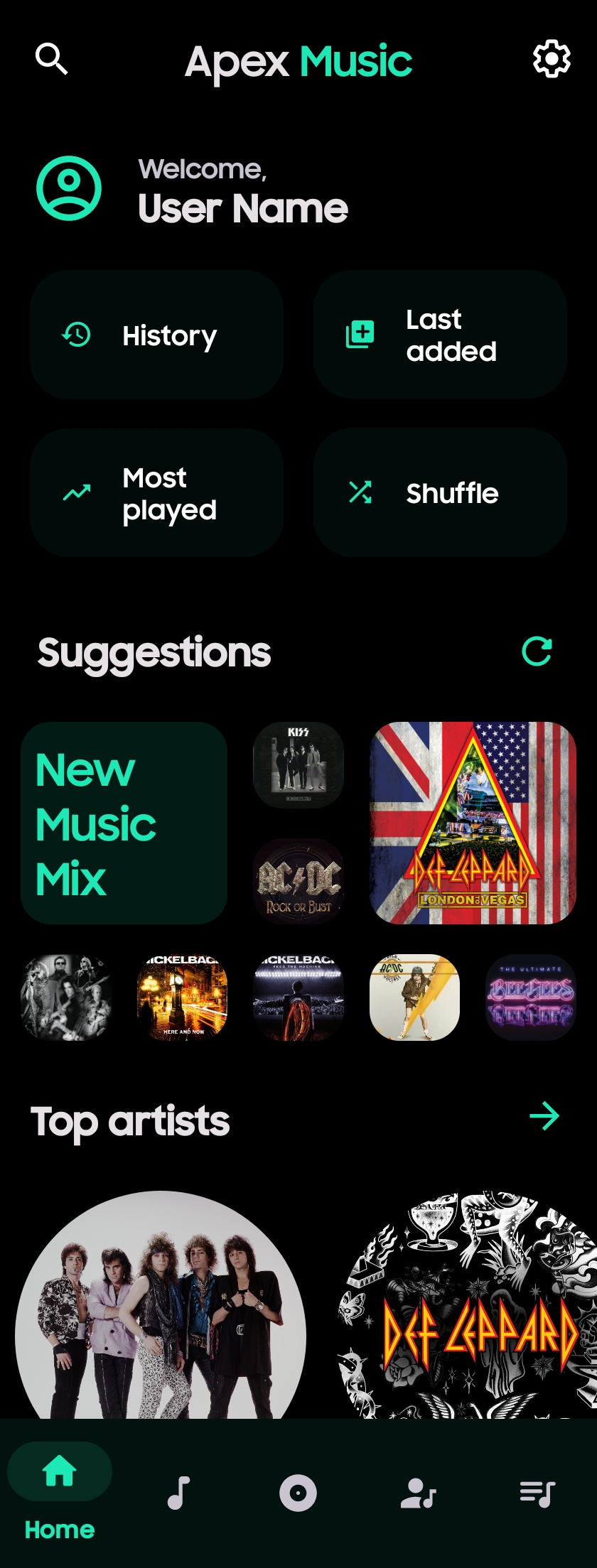Open listening History

[x=156, y=335]
